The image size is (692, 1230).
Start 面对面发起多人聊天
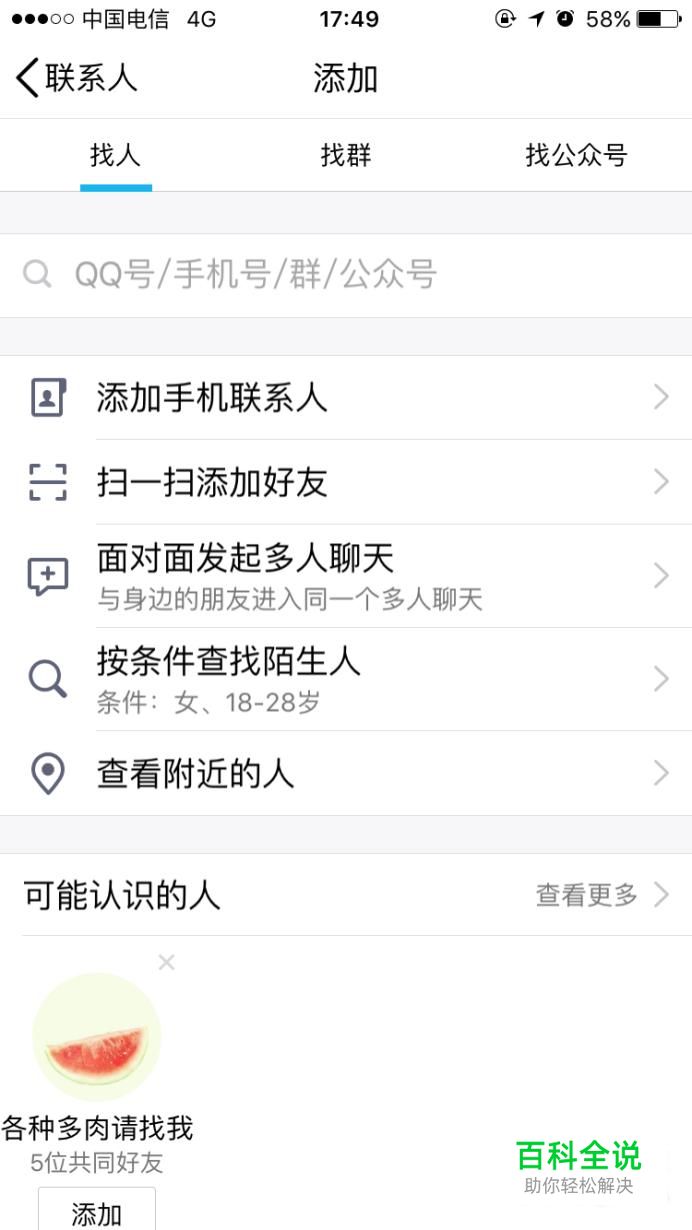point(346,575)
